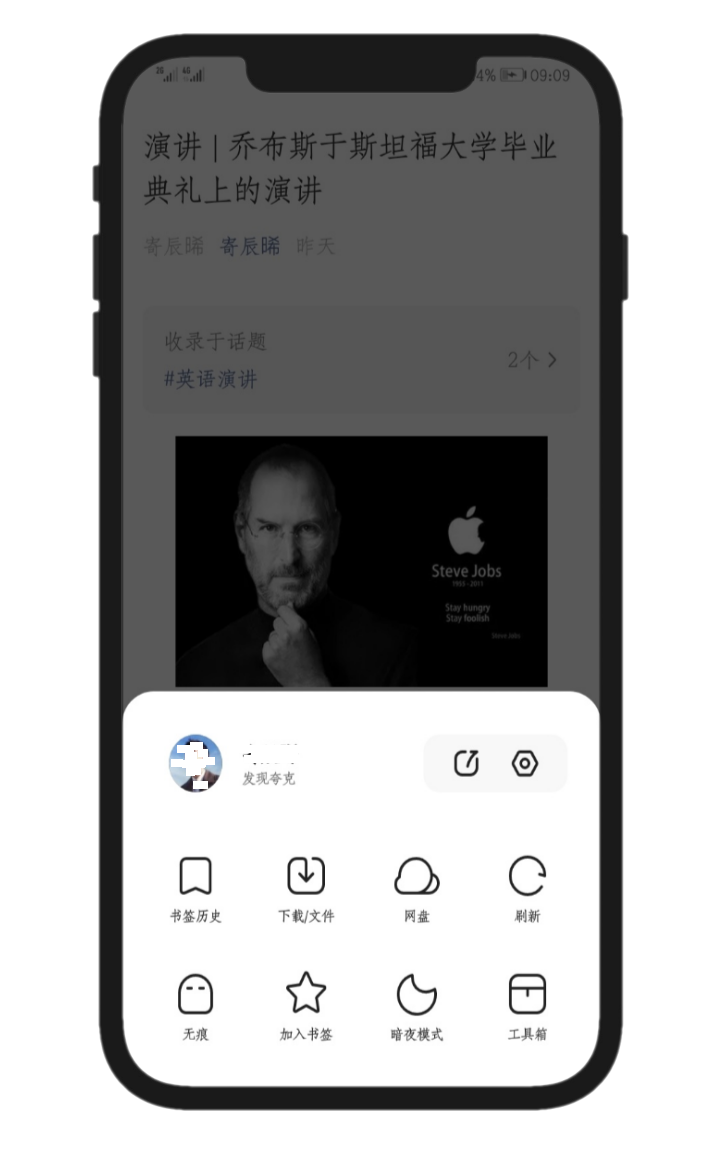
Task: Open the #英语演讲 topic link
Action: pyautogui.click(x=212, y=380)
